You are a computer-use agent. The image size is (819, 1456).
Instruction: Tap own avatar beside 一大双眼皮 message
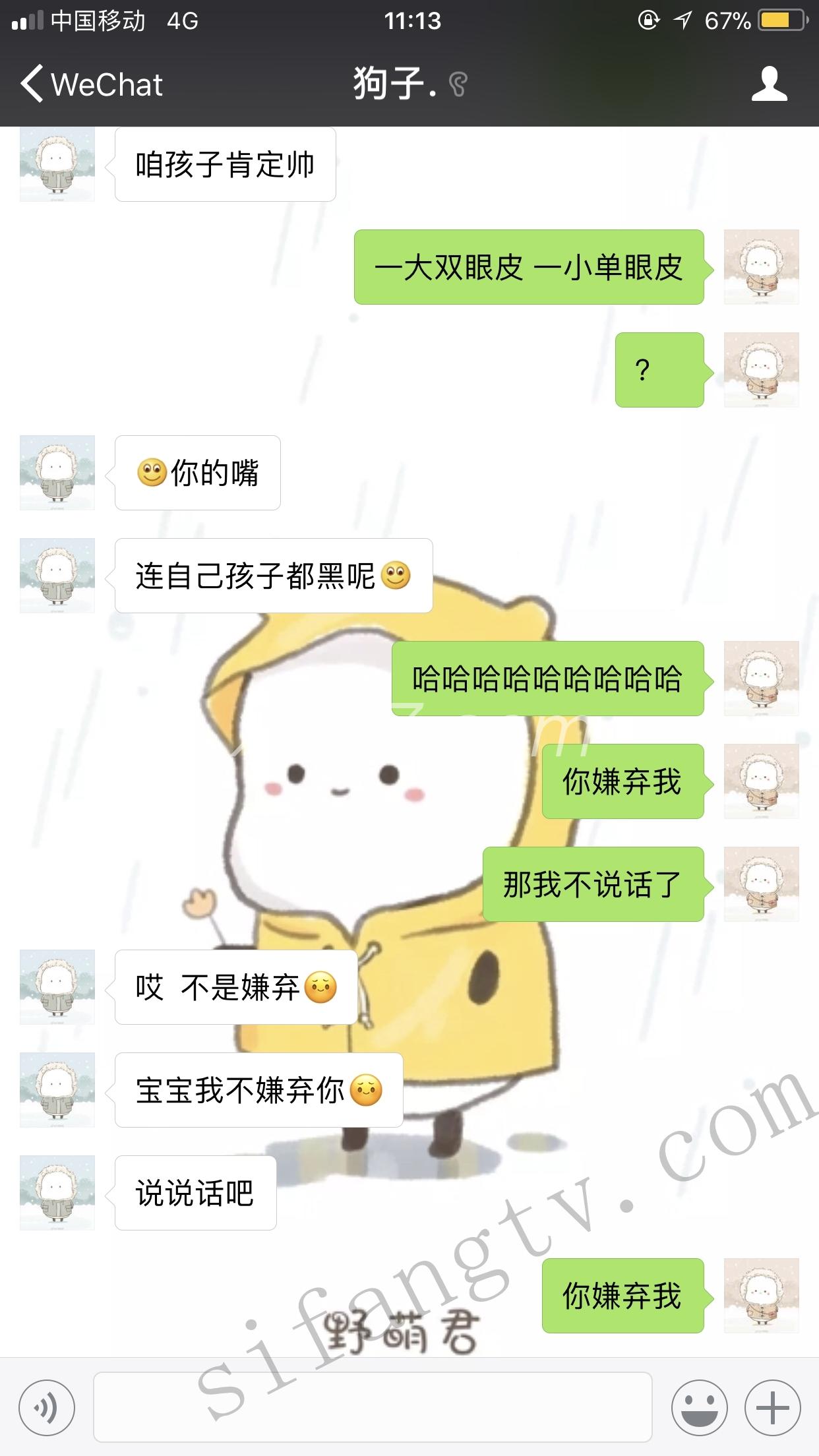pos(761,267)
